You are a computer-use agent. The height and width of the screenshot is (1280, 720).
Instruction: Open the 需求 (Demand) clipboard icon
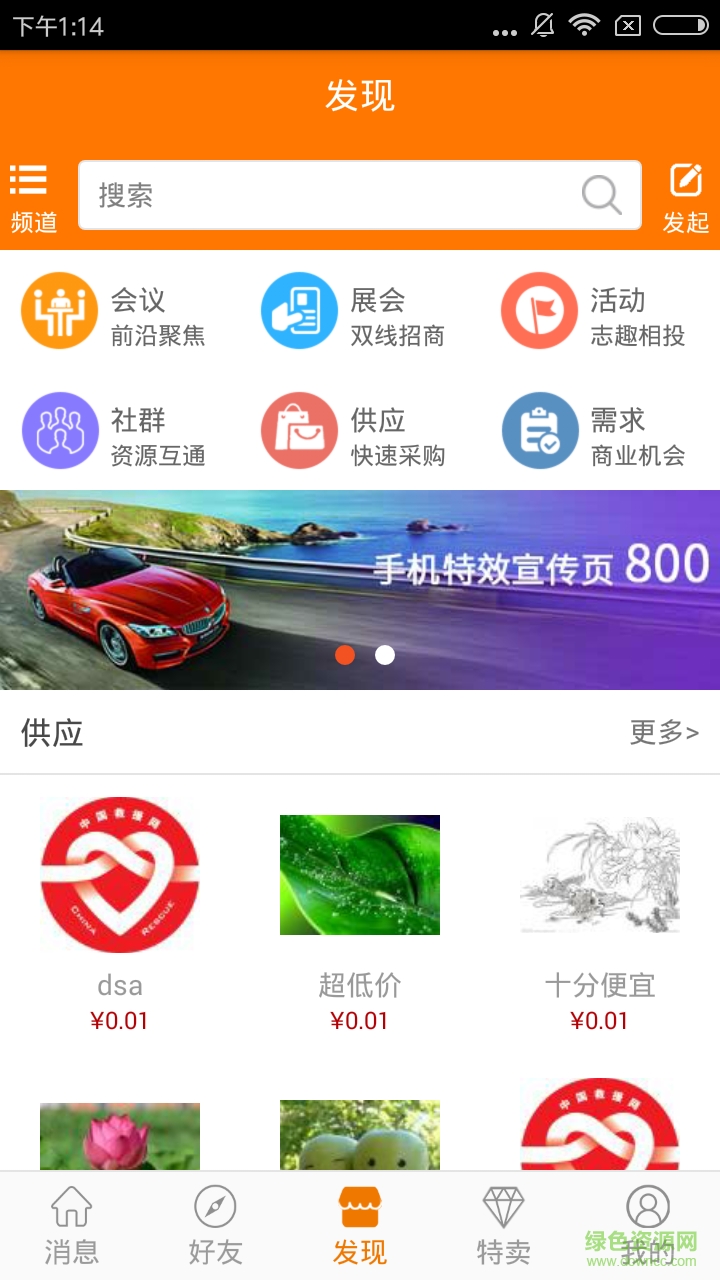(x=539, y=431)
